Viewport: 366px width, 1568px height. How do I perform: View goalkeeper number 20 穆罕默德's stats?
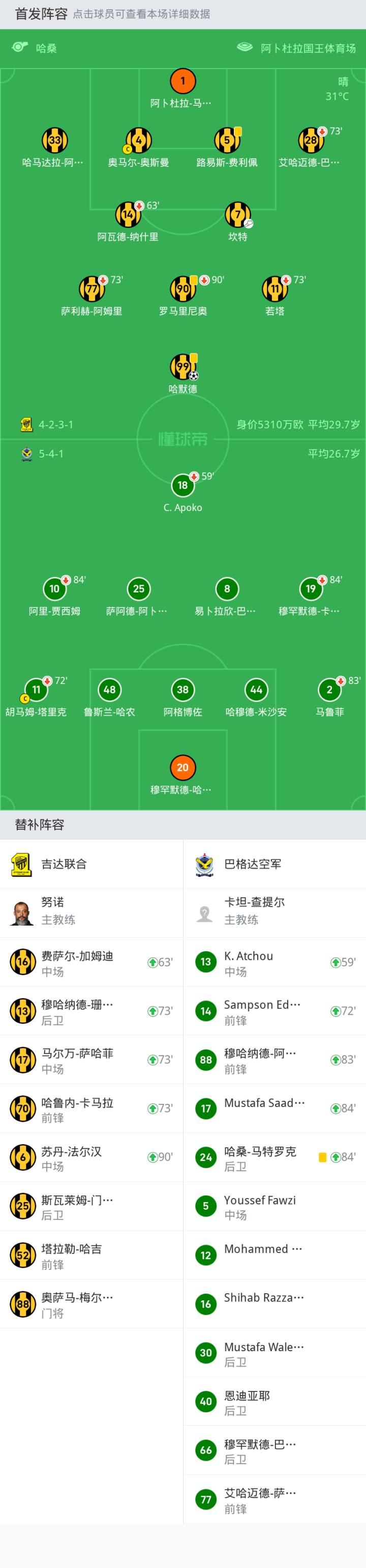182,768
